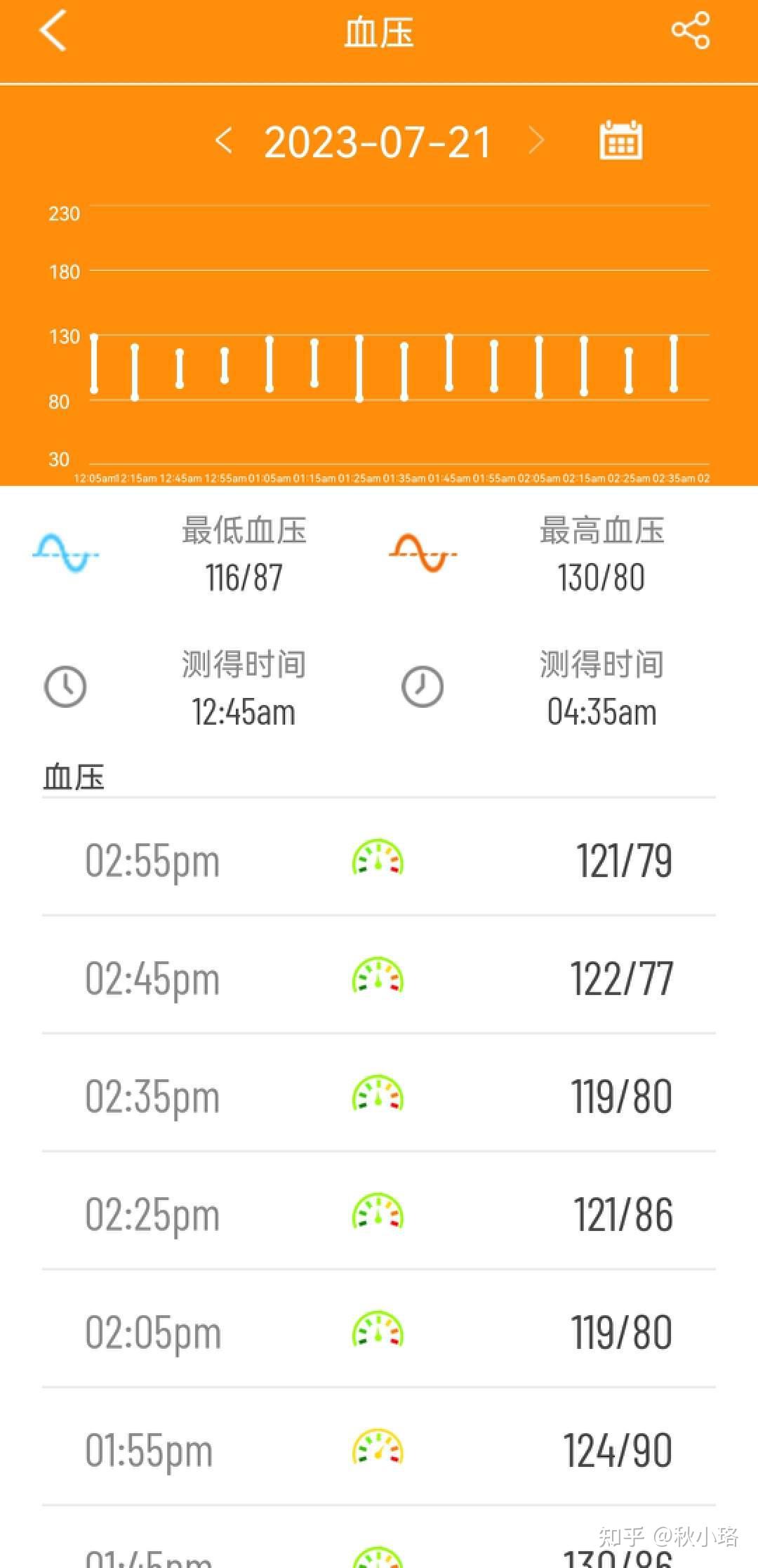Open the 02:45pm reading 122/77
This screenshot has width=758, height=1568.
(379, 975)
